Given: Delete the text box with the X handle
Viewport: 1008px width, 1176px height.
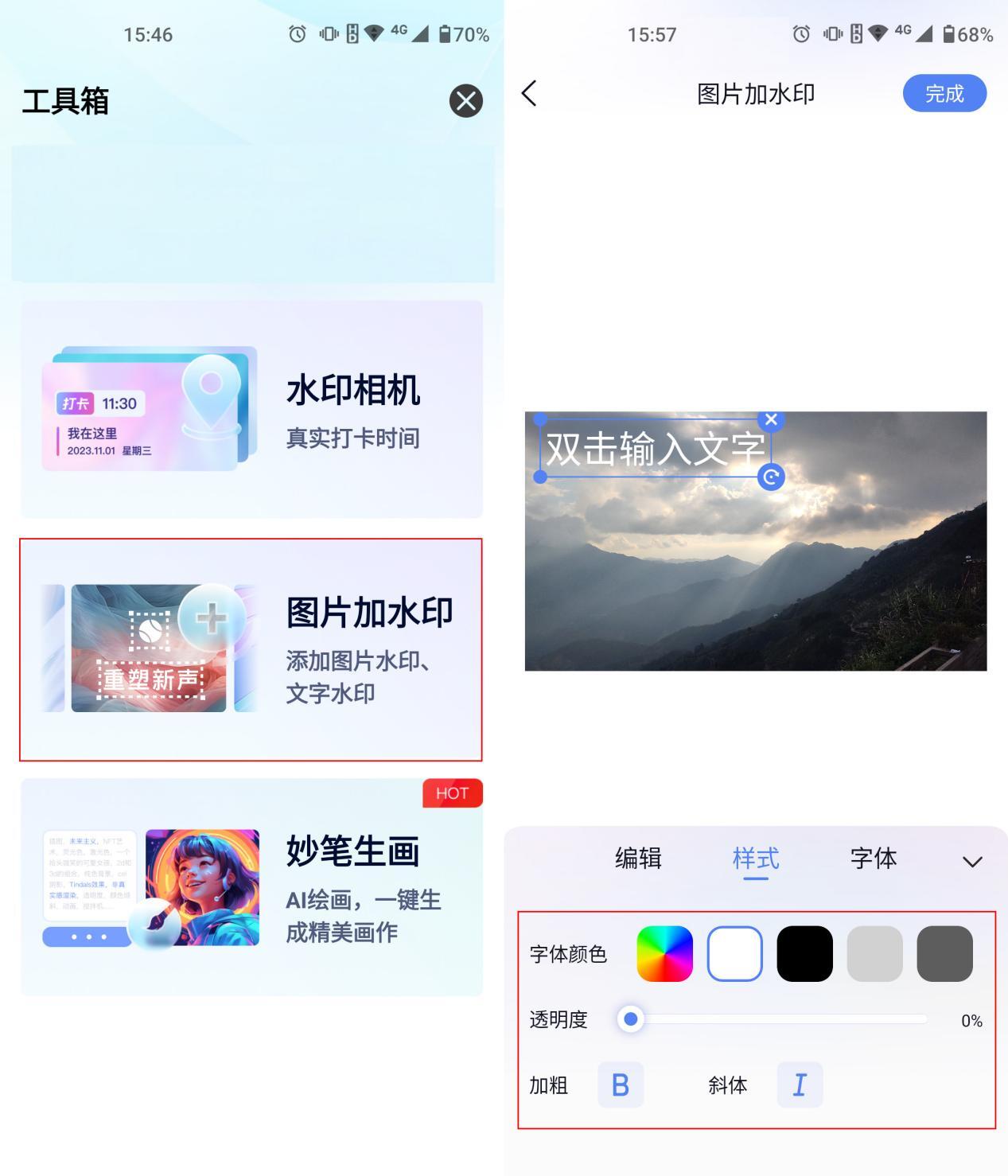Looking at the screenshot, I should tap(770, 419).
